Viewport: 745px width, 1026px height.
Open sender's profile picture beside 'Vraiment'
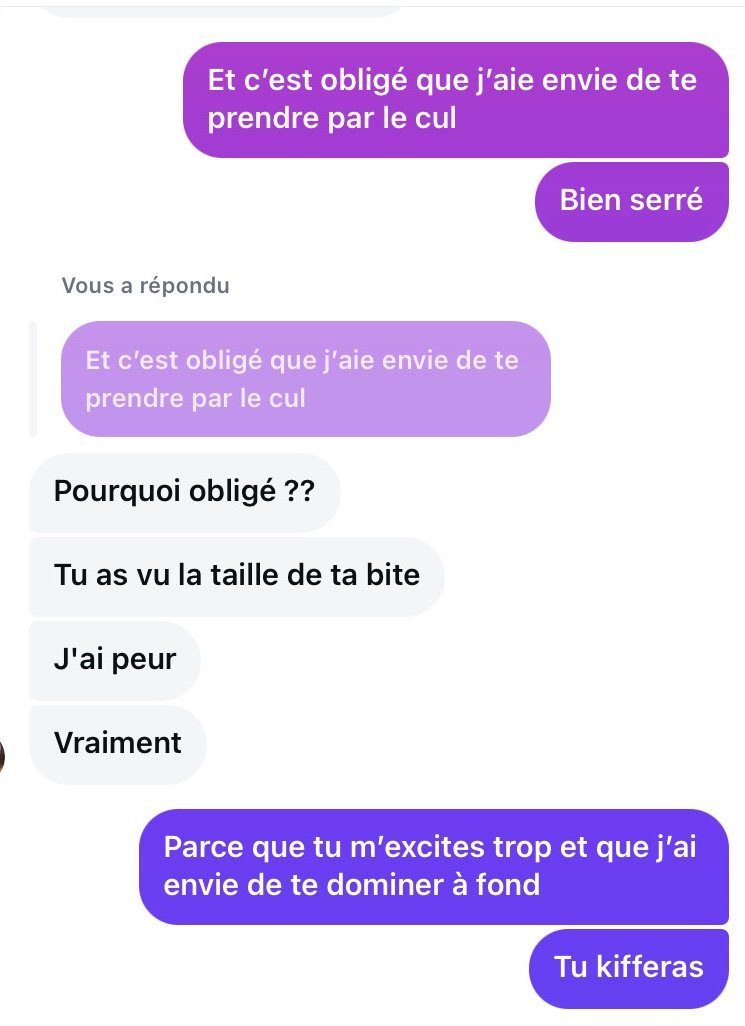[4, 757]
